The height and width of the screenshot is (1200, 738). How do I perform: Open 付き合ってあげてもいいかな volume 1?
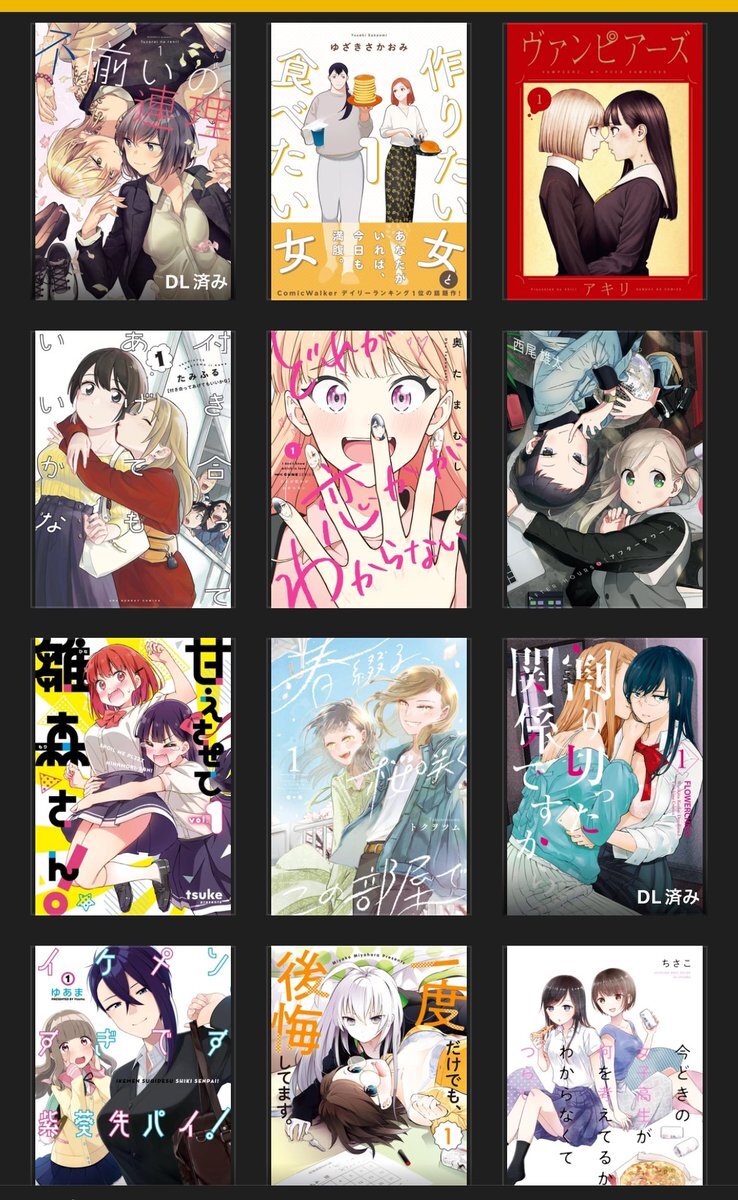[133, 469]
